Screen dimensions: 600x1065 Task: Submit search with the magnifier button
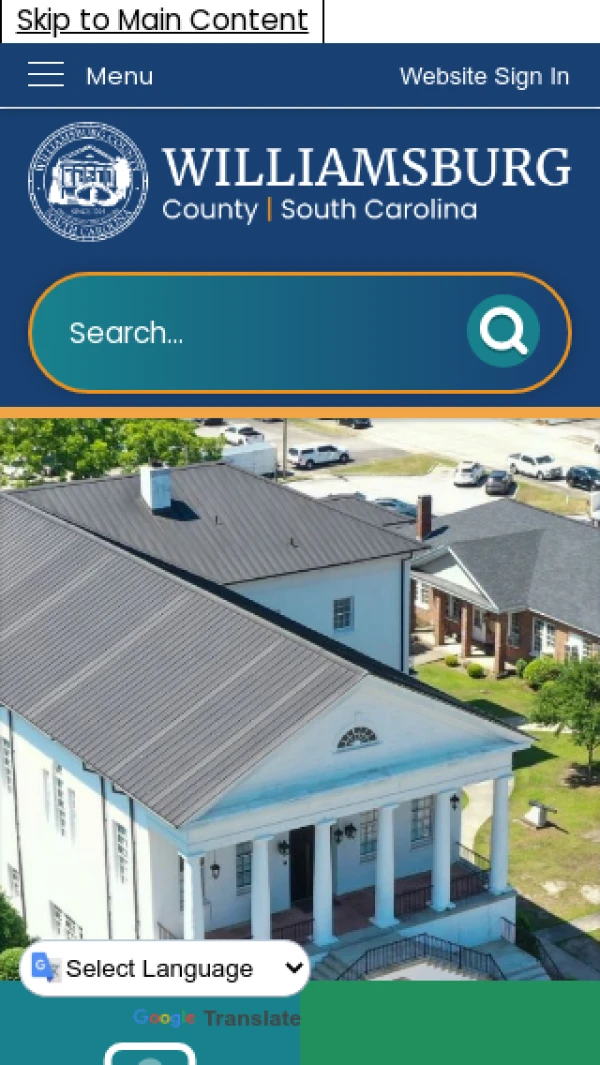coord(503,331)
